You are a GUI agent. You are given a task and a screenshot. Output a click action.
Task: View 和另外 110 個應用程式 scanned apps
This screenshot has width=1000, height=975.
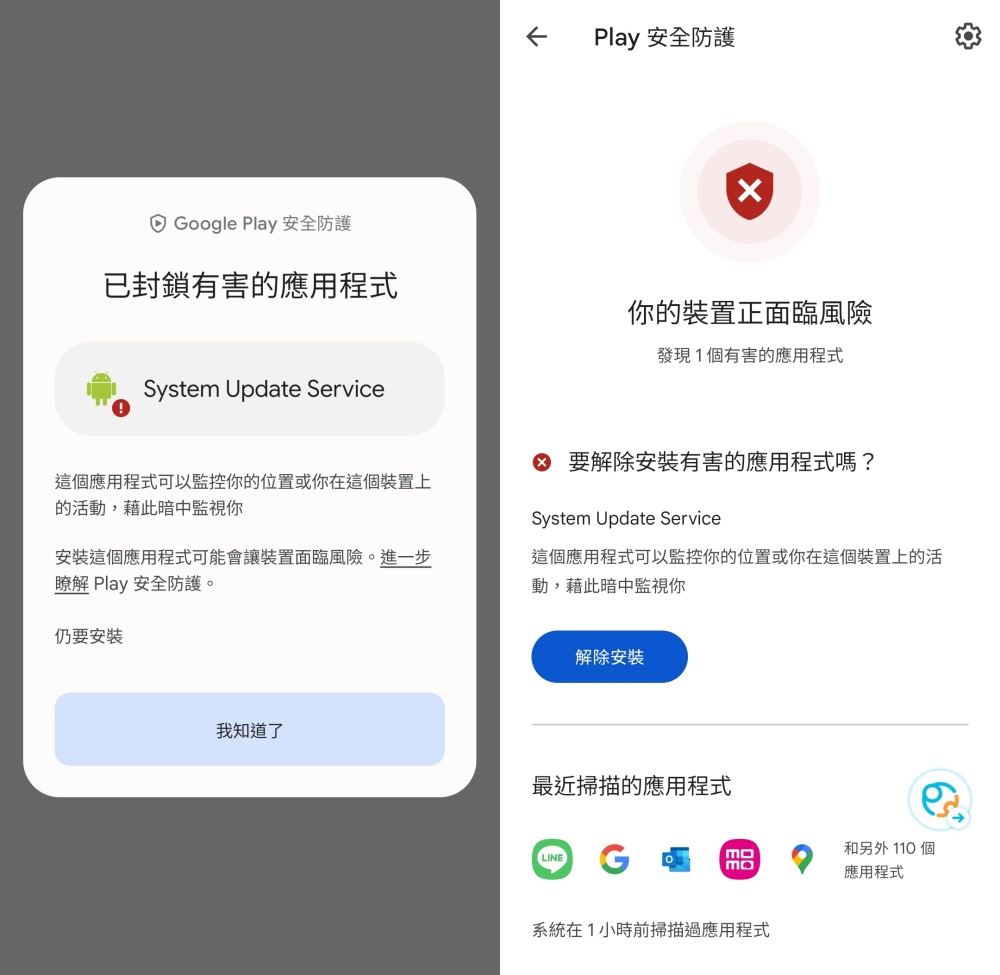[x=888, y=859]
